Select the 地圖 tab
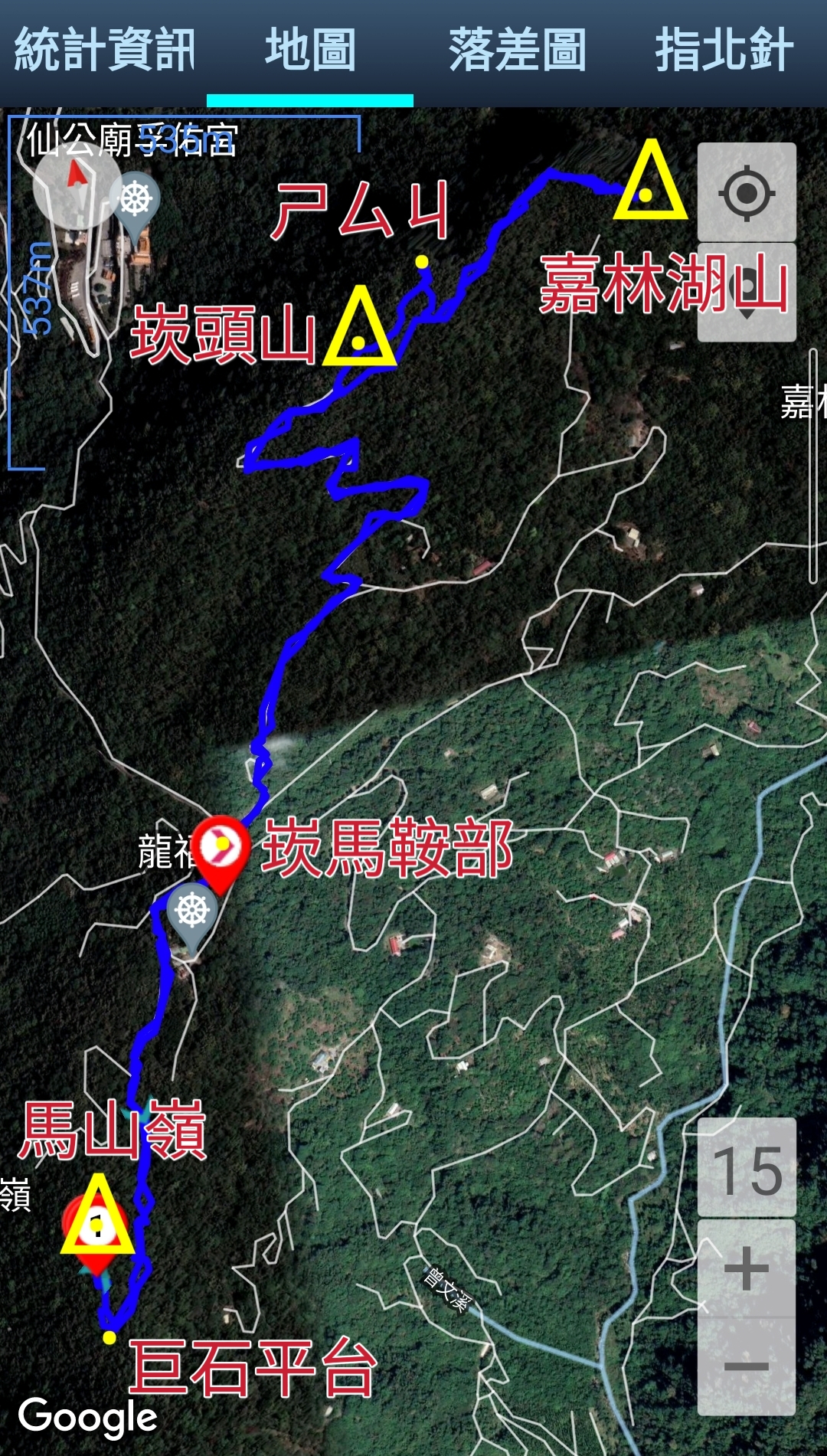This screenshot has height=1456, width=827. pos(310,51)
